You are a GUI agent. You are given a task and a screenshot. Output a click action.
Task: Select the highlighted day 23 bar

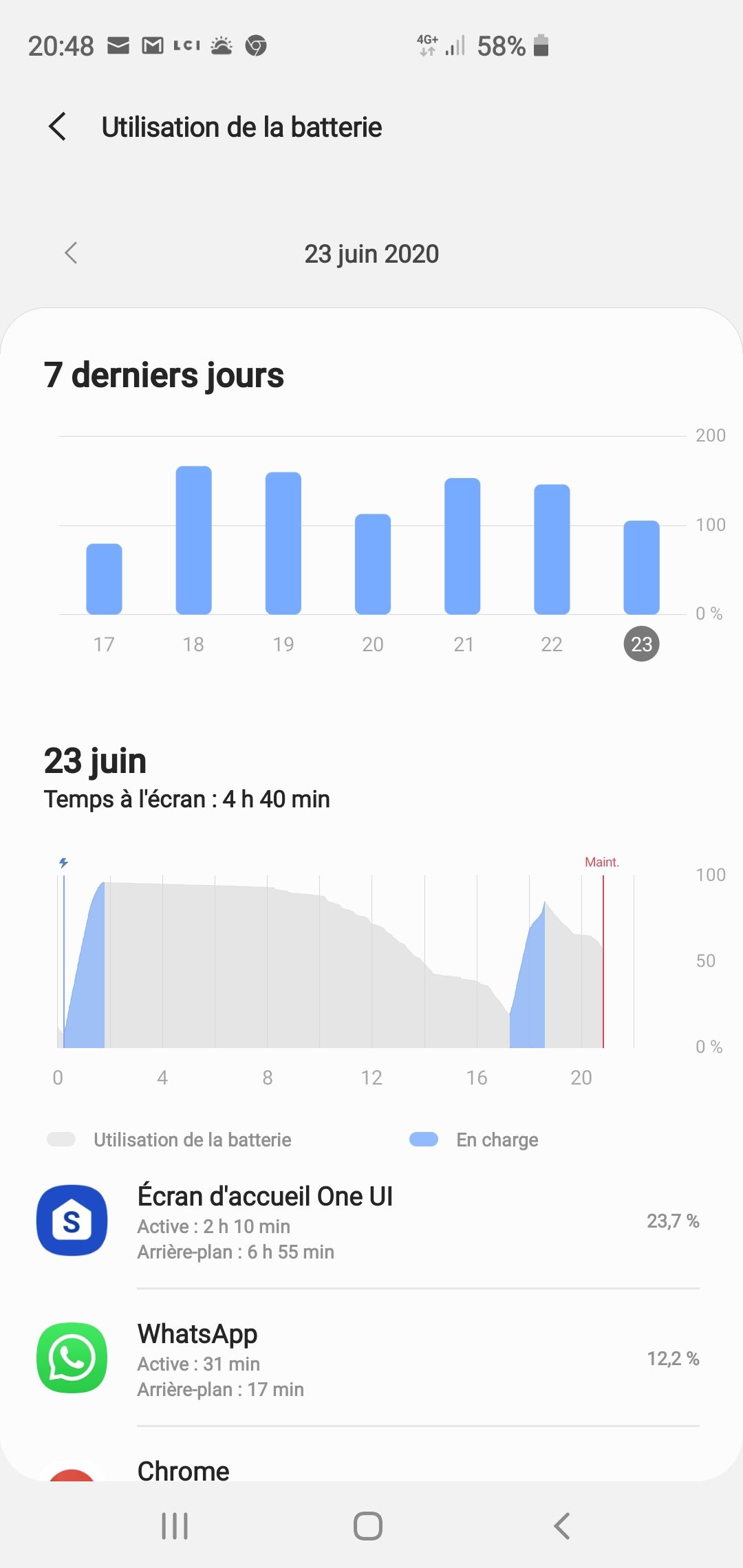(x=641, y=567)
